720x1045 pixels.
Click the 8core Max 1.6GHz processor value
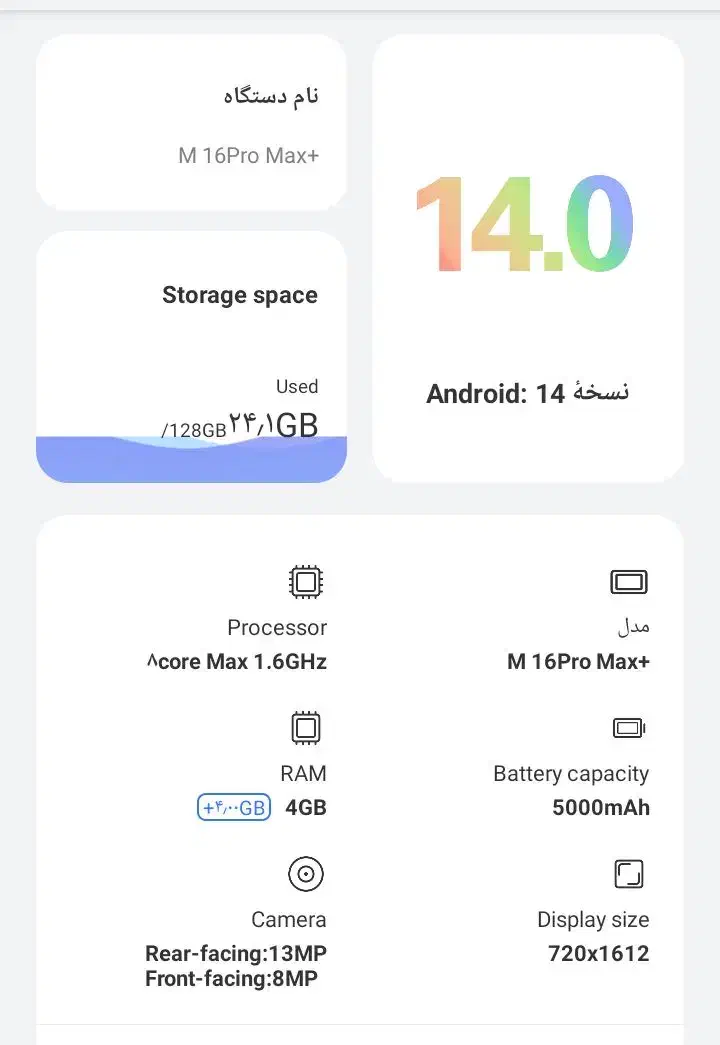(235, 661)
